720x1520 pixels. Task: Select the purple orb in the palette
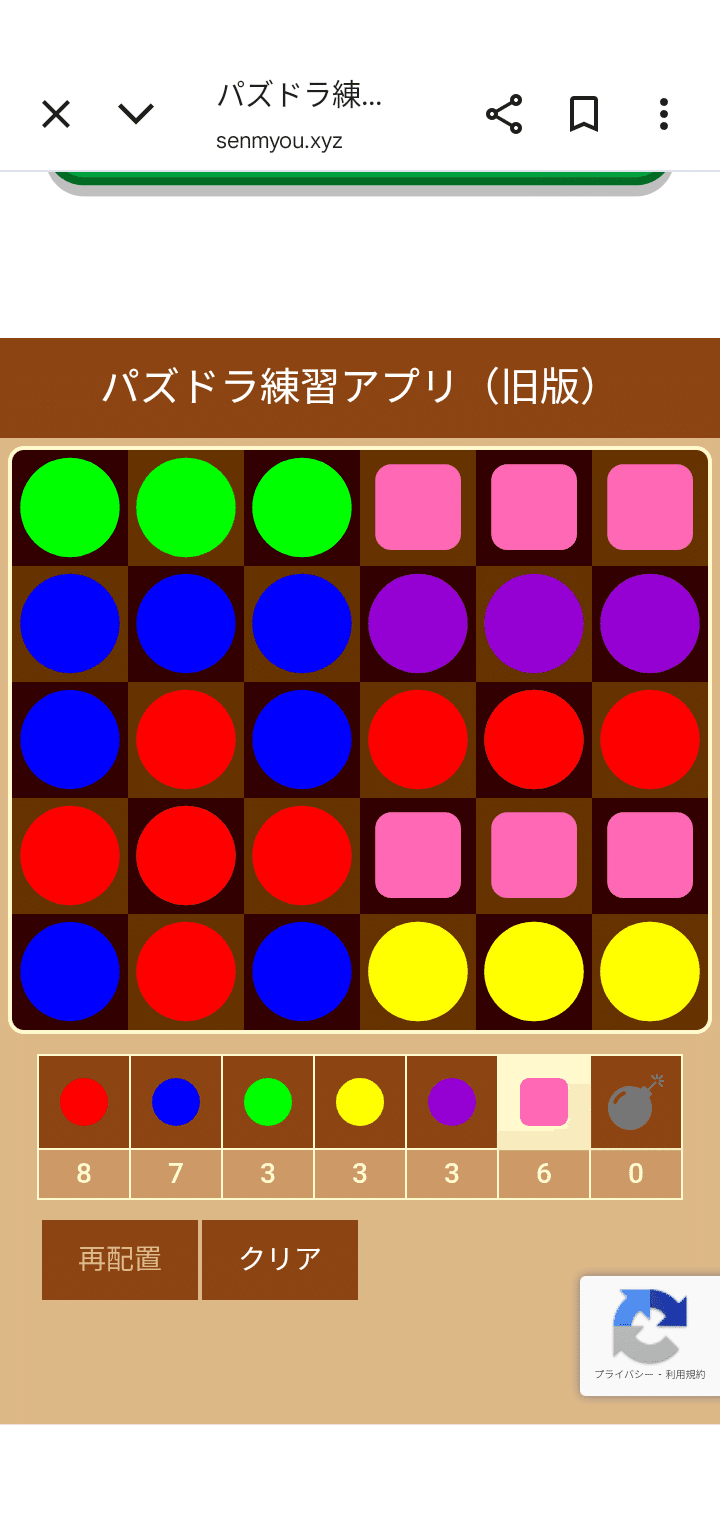click(452, 1102)
